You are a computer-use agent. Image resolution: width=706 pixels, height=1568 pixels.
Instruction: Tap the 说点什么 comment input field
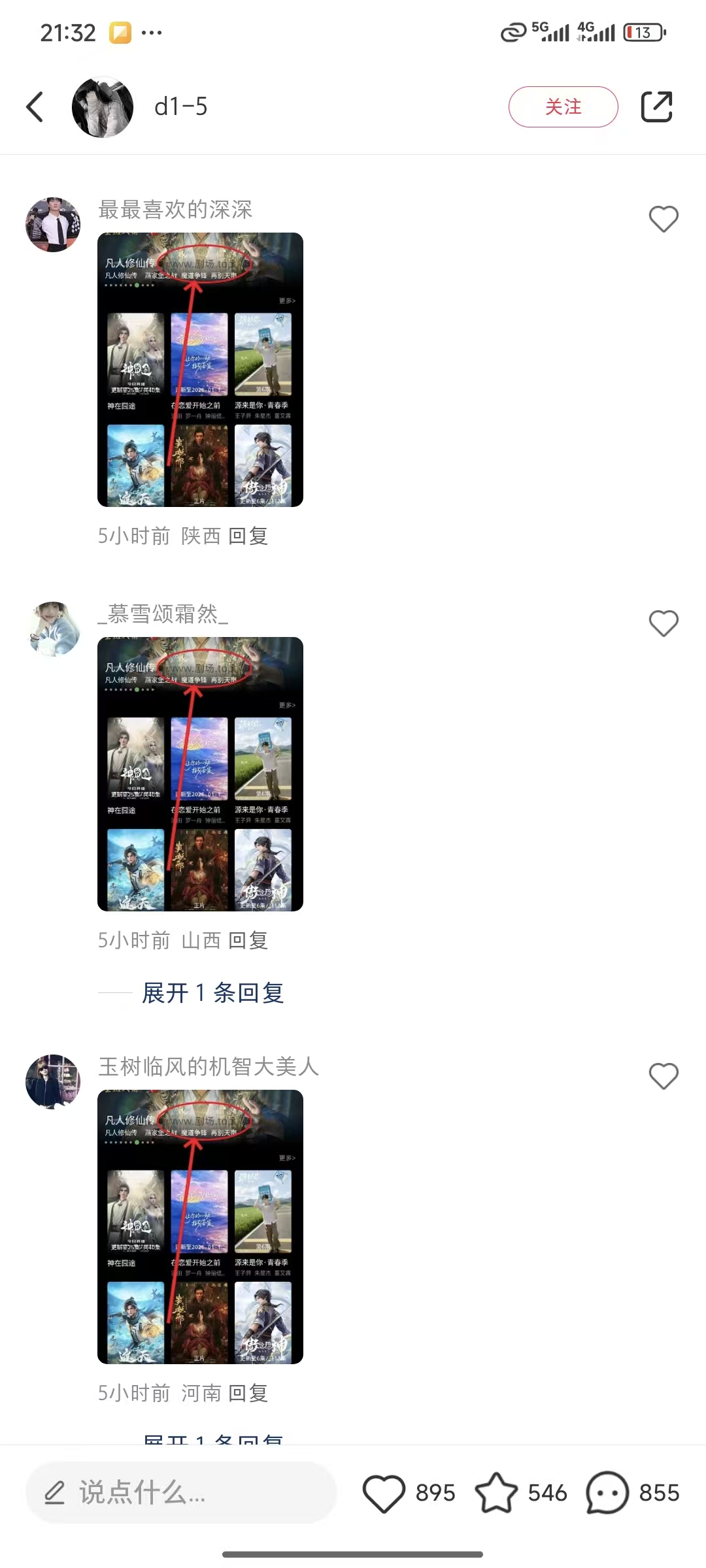point(180,1493)
